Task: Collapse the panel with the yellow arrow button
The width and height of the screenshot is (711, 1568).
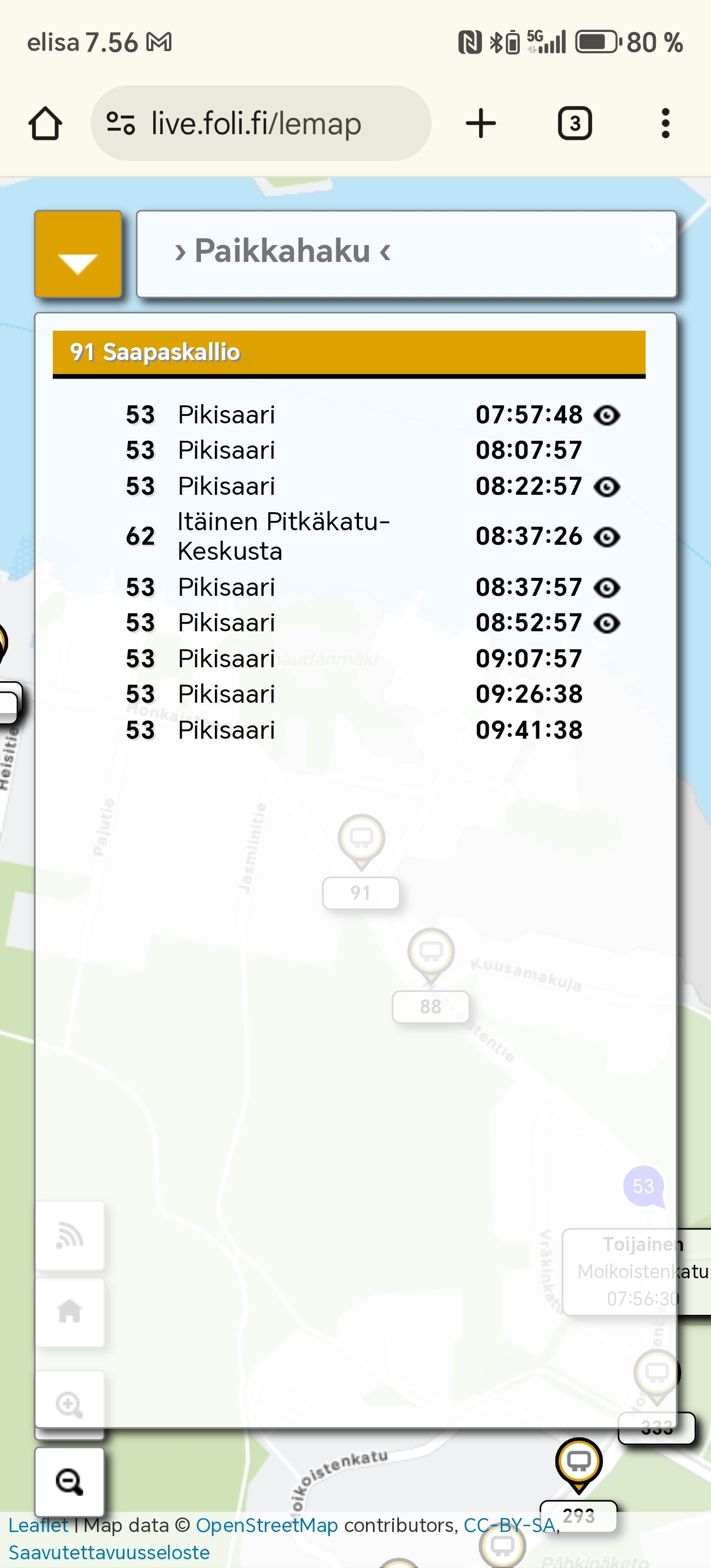Action: tap(78, 254)
